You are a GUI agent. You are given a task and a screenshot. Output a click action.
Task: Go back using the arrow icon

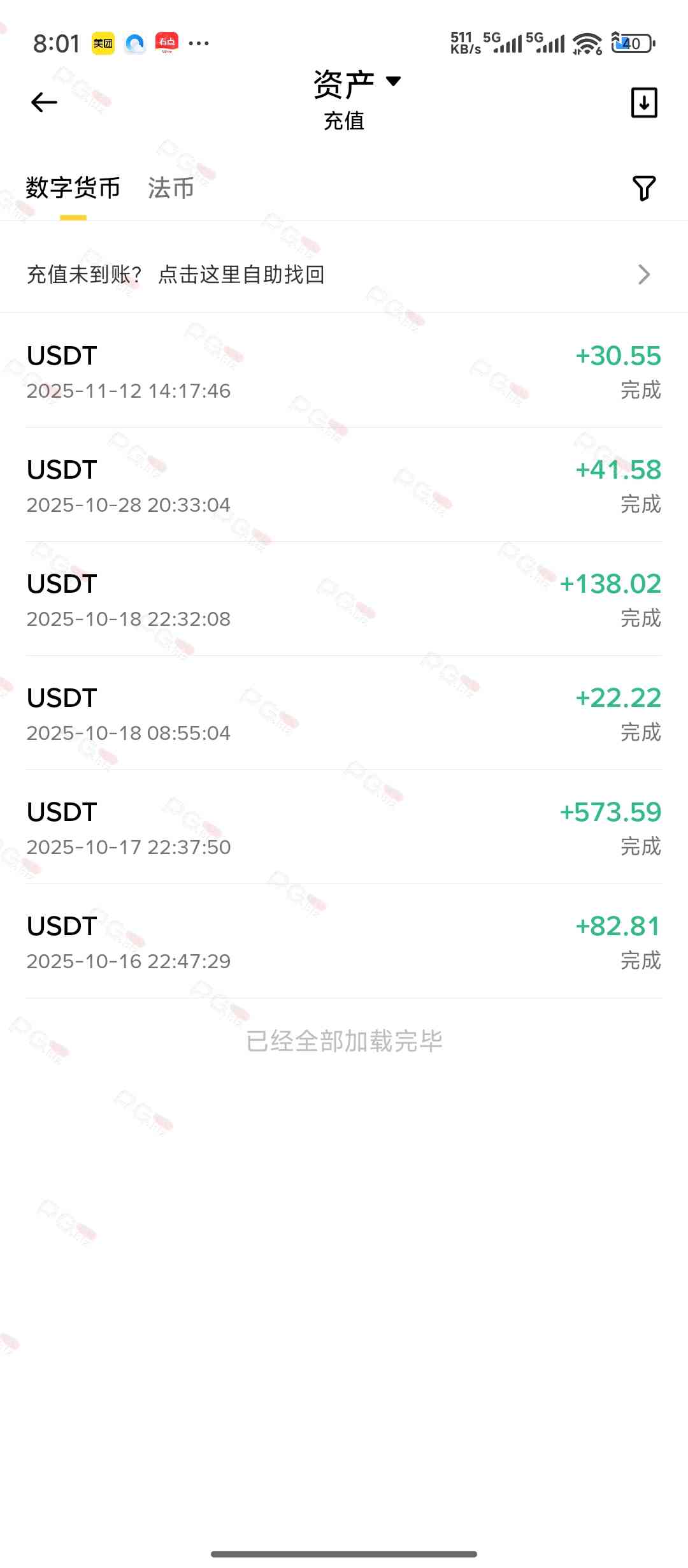pos(44,102)
